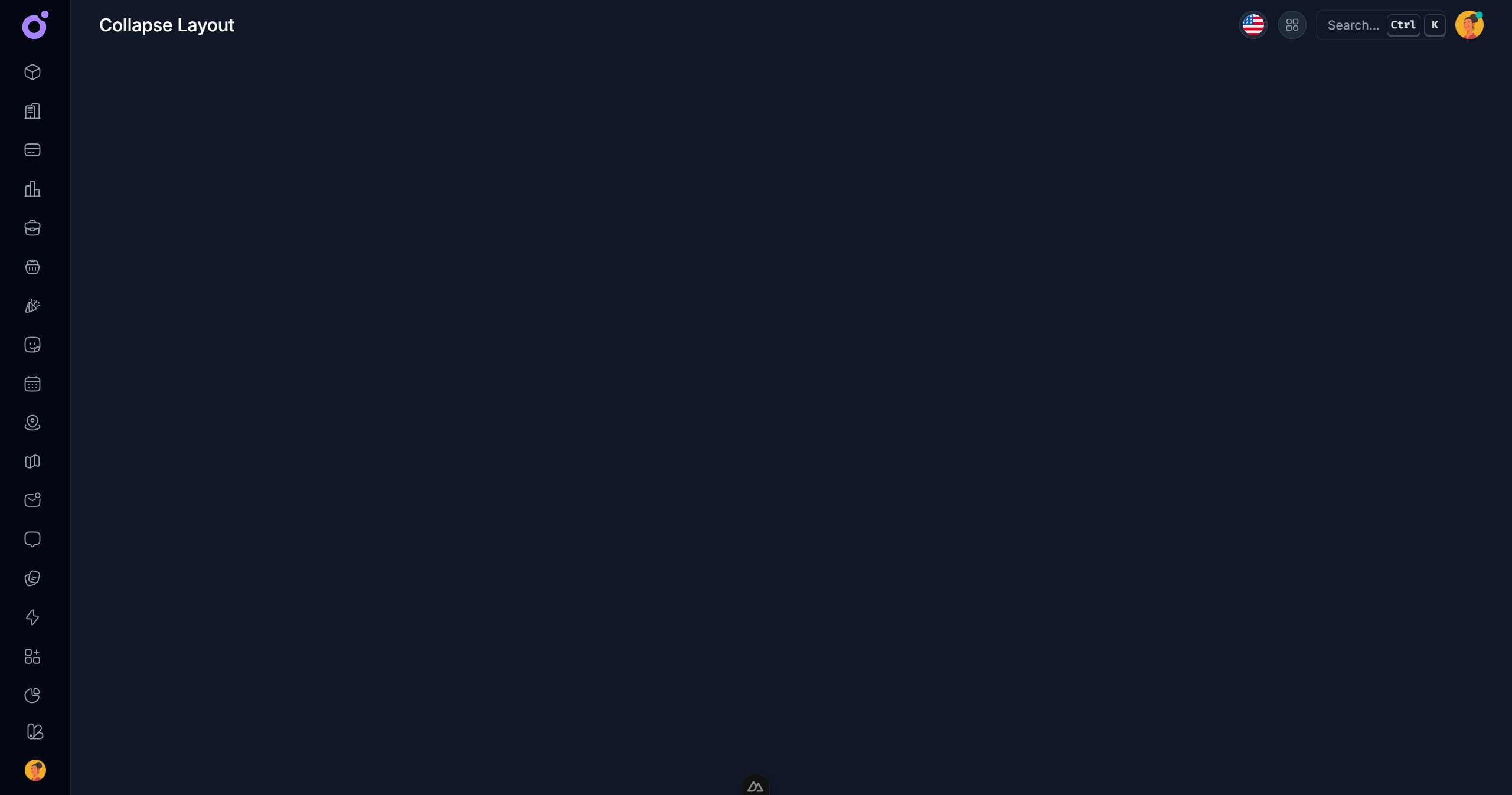Change language via the US flag button

coord(1253,25)
